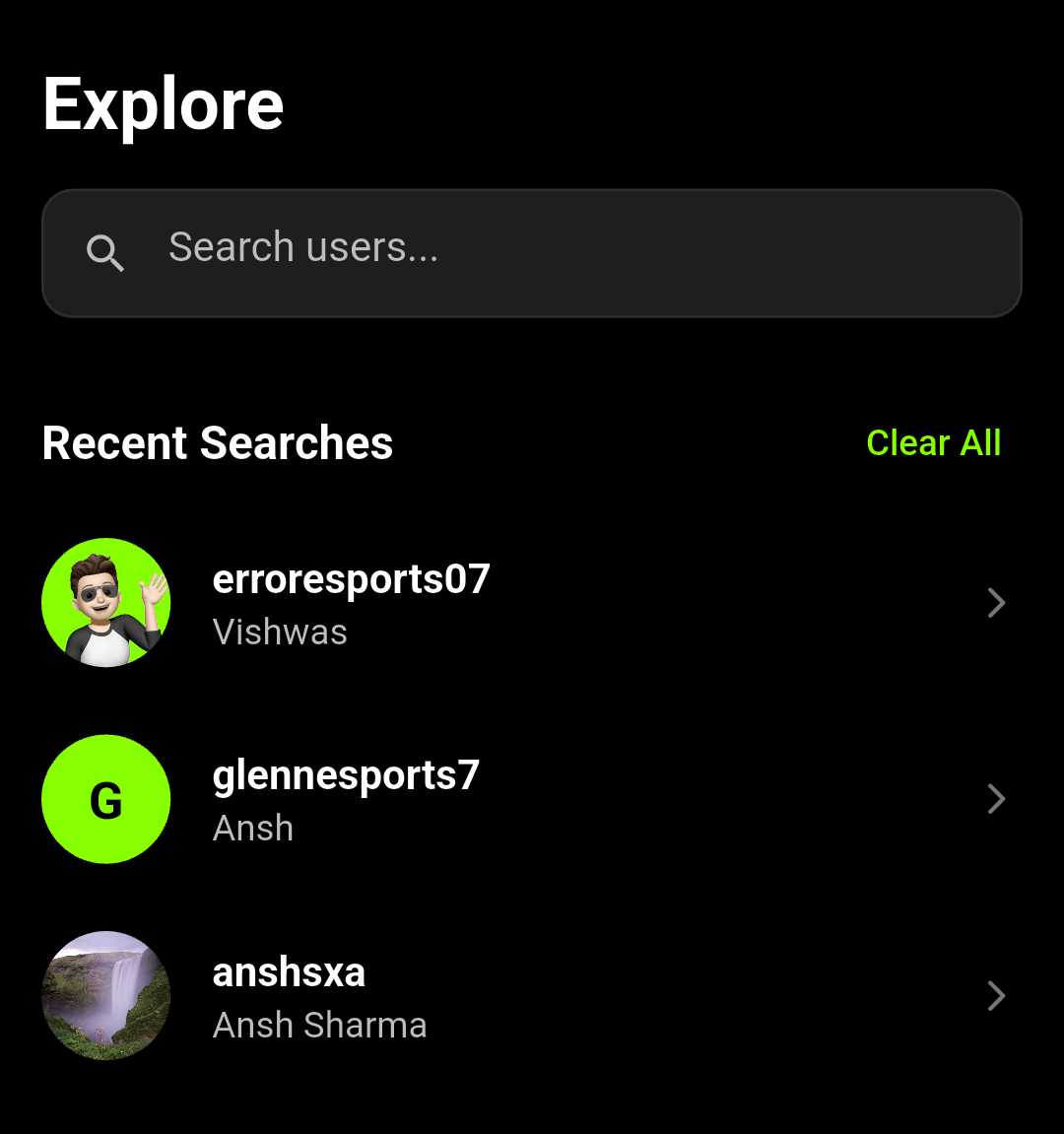Click the Recent Searches heading
The height and width of the screenshot is (1134, 1064).
click(217, 443)
